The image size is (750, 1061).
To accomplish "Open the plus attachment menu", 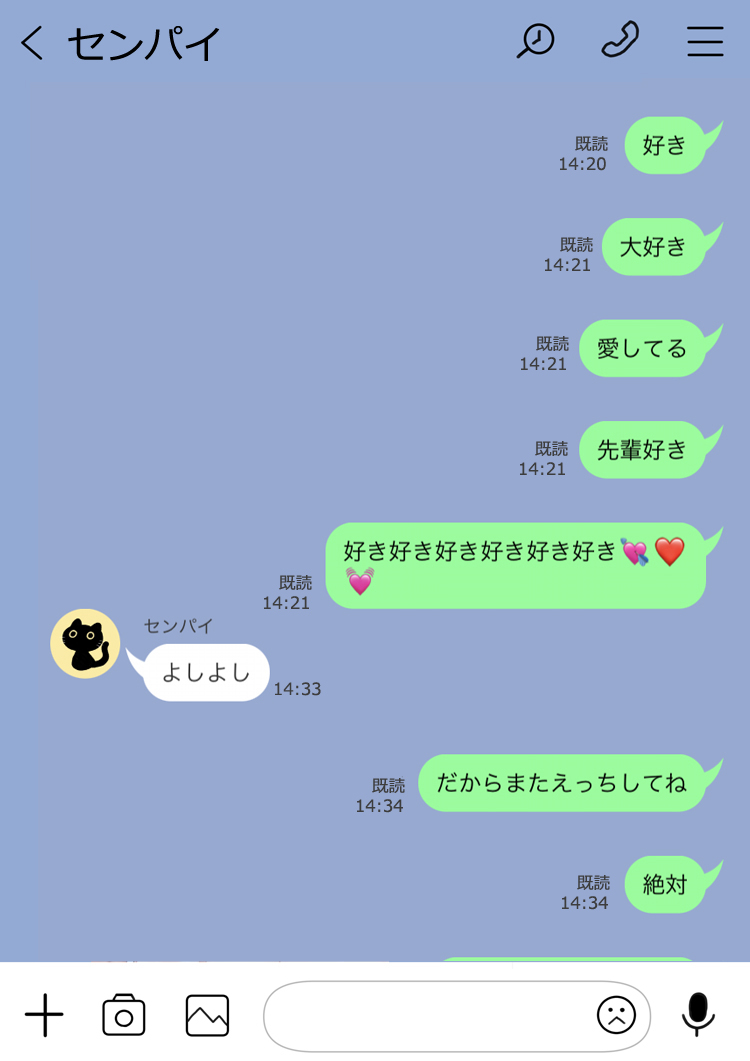I will (44, 1015).
